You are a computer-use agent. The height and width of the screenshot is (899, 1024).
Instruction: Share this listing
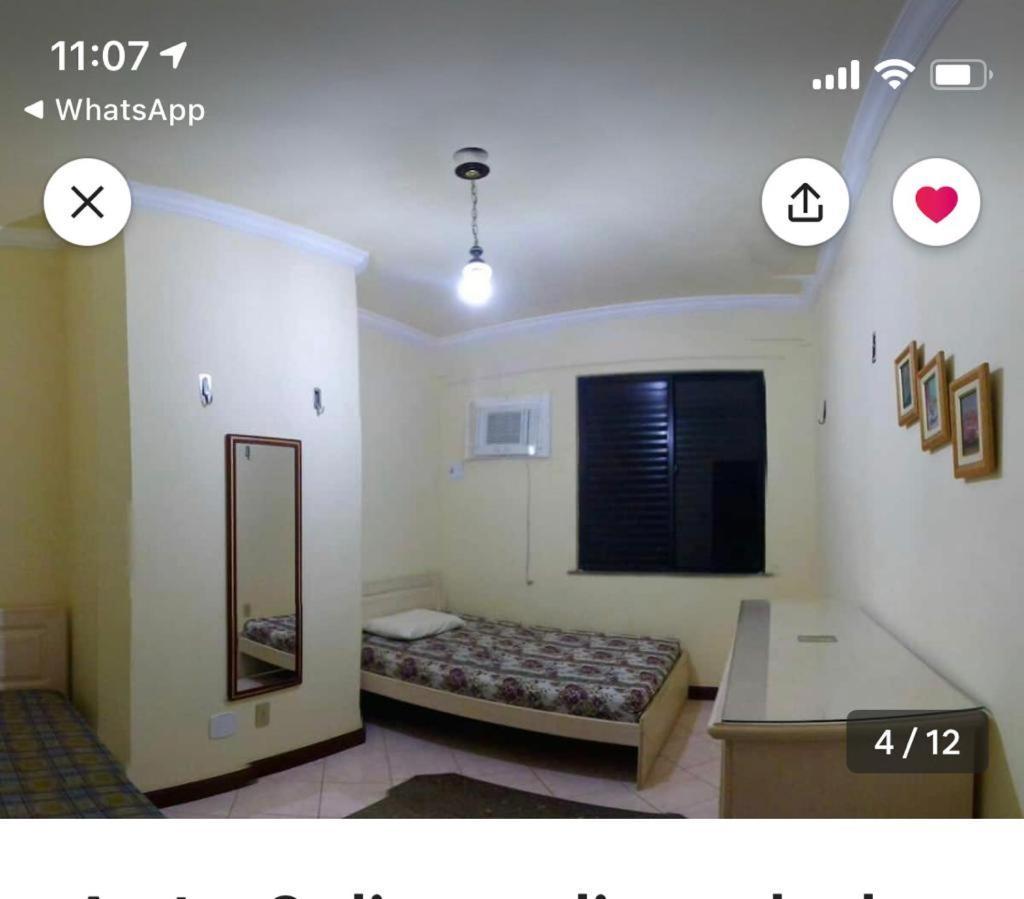[x=805, y=202]
